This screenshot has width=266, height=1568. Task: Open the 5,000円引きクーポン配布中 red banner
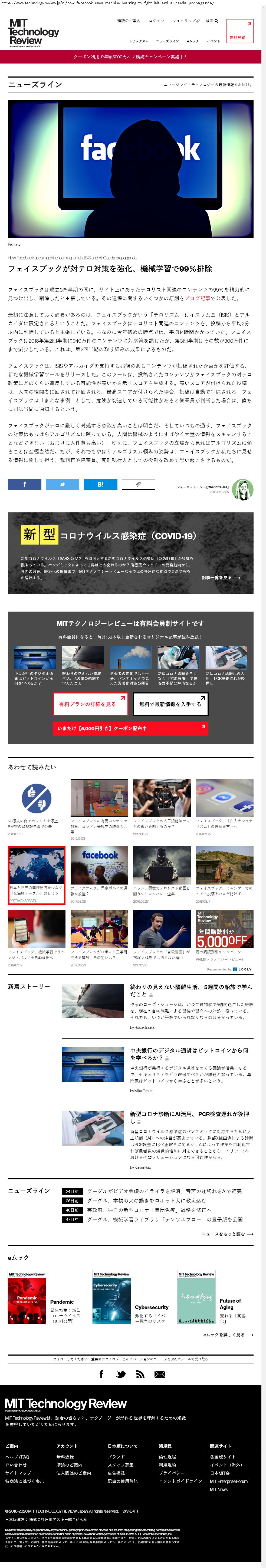(130, 729)
